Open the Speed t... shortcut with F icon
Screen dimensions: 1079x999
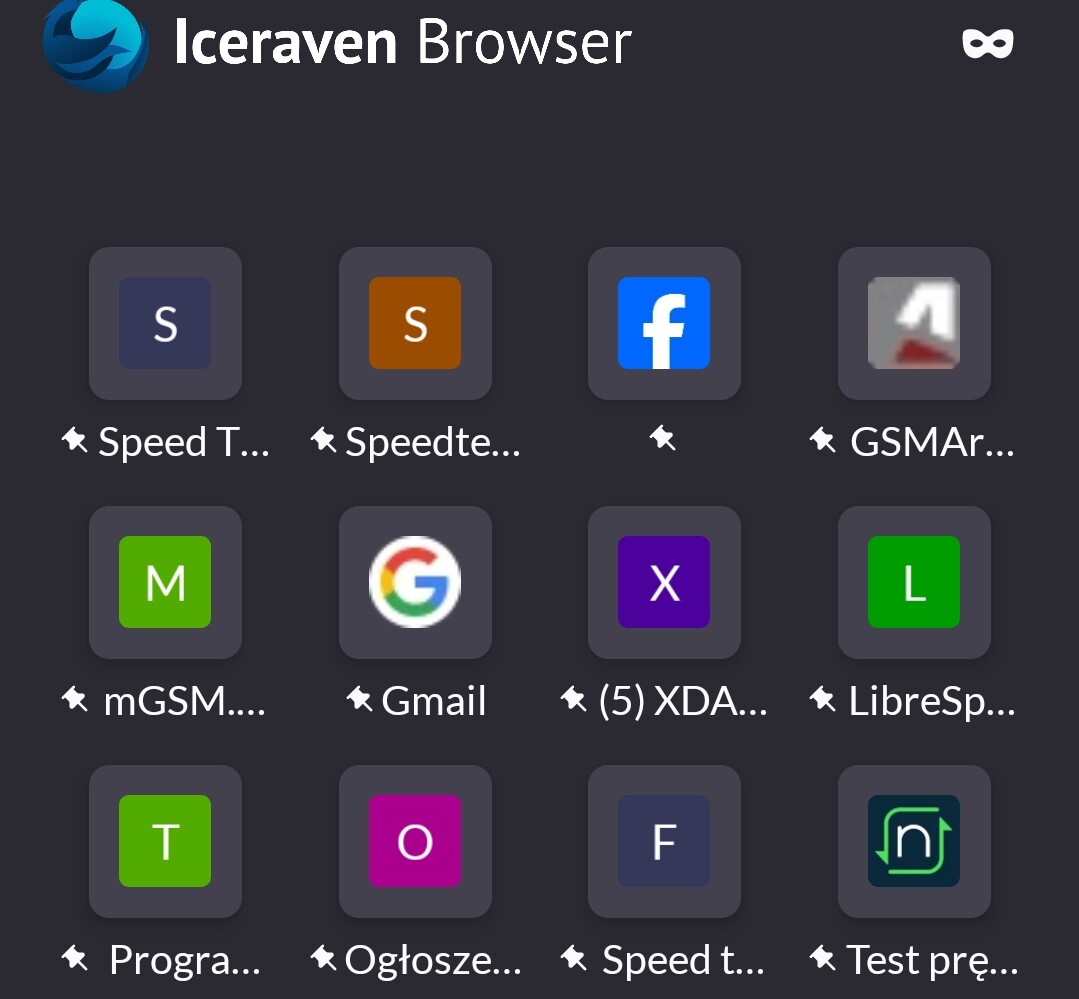point(664,841)
